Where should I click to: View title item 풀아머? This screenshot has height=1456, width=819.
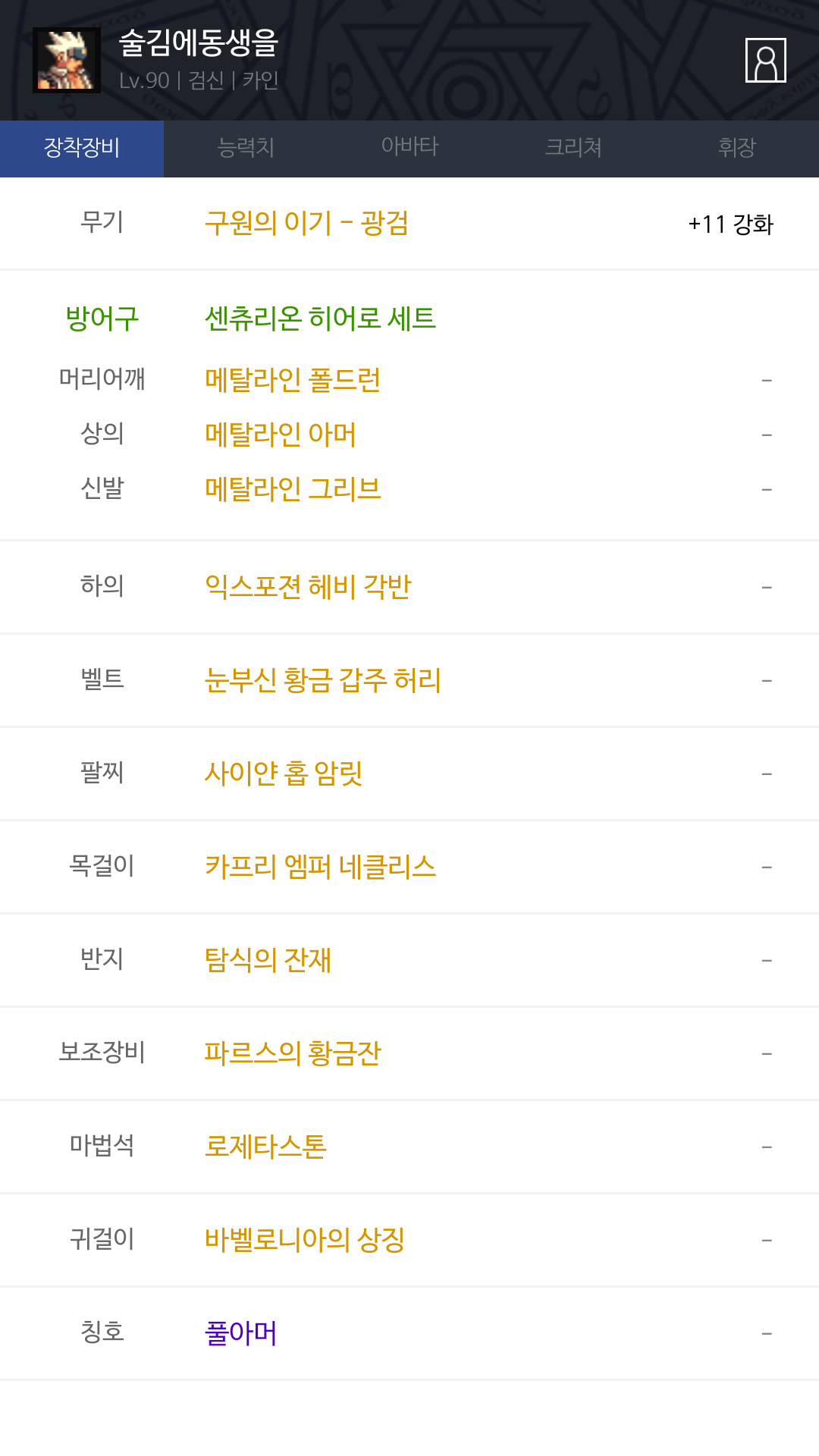[241, 1333]
